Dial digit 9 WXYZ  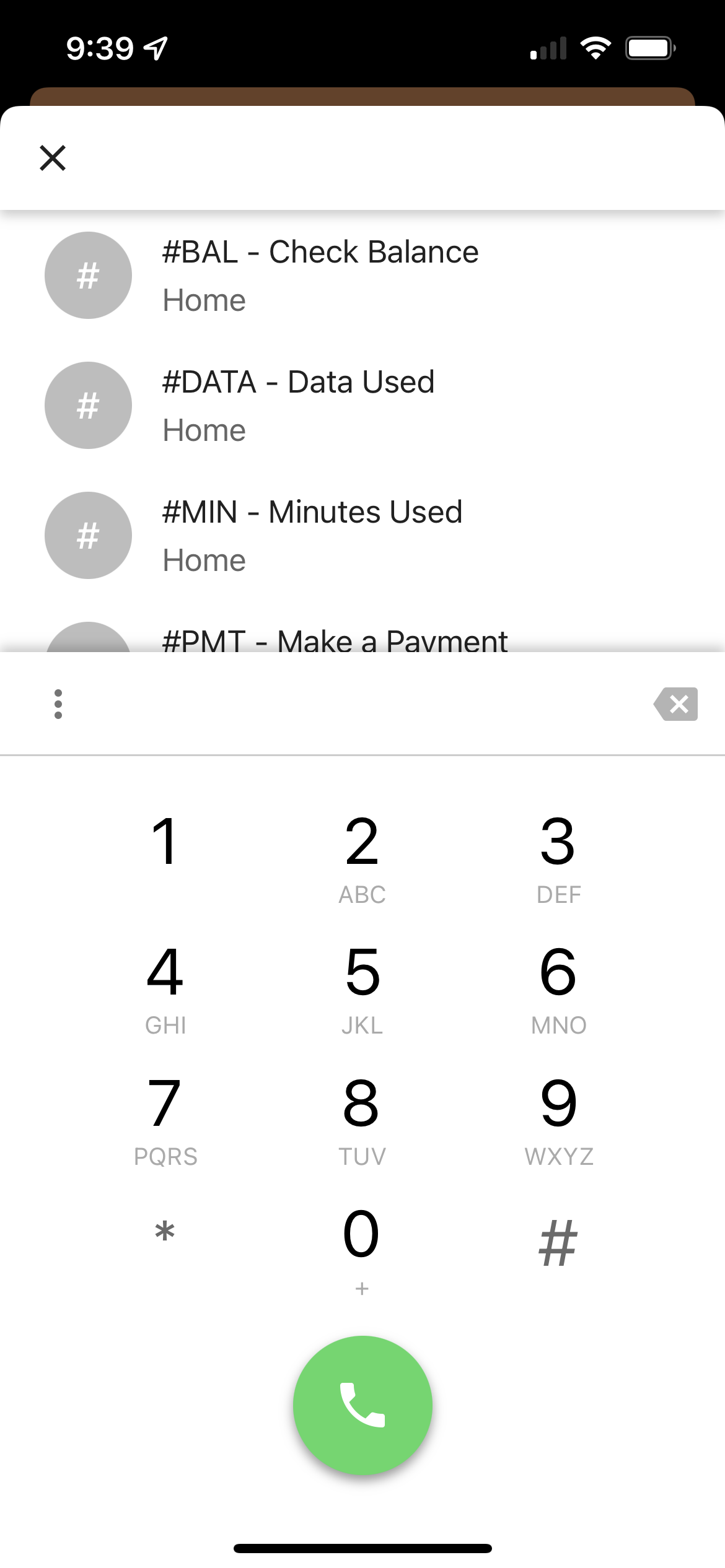559,1121
